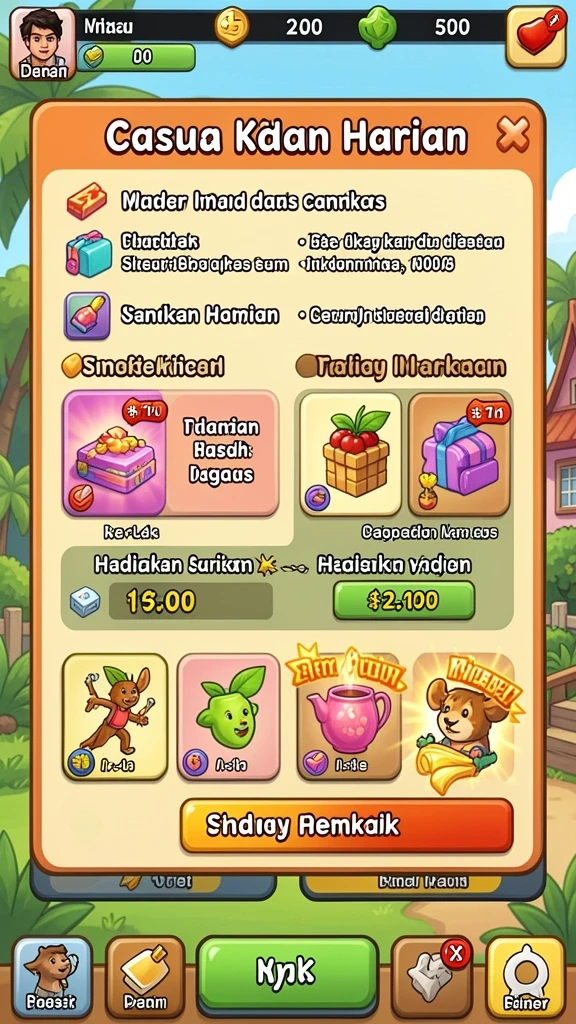Open the yellow Eainer tab at bottom
The width and height of the screenshot is (576, 1024).
[526, 976]
